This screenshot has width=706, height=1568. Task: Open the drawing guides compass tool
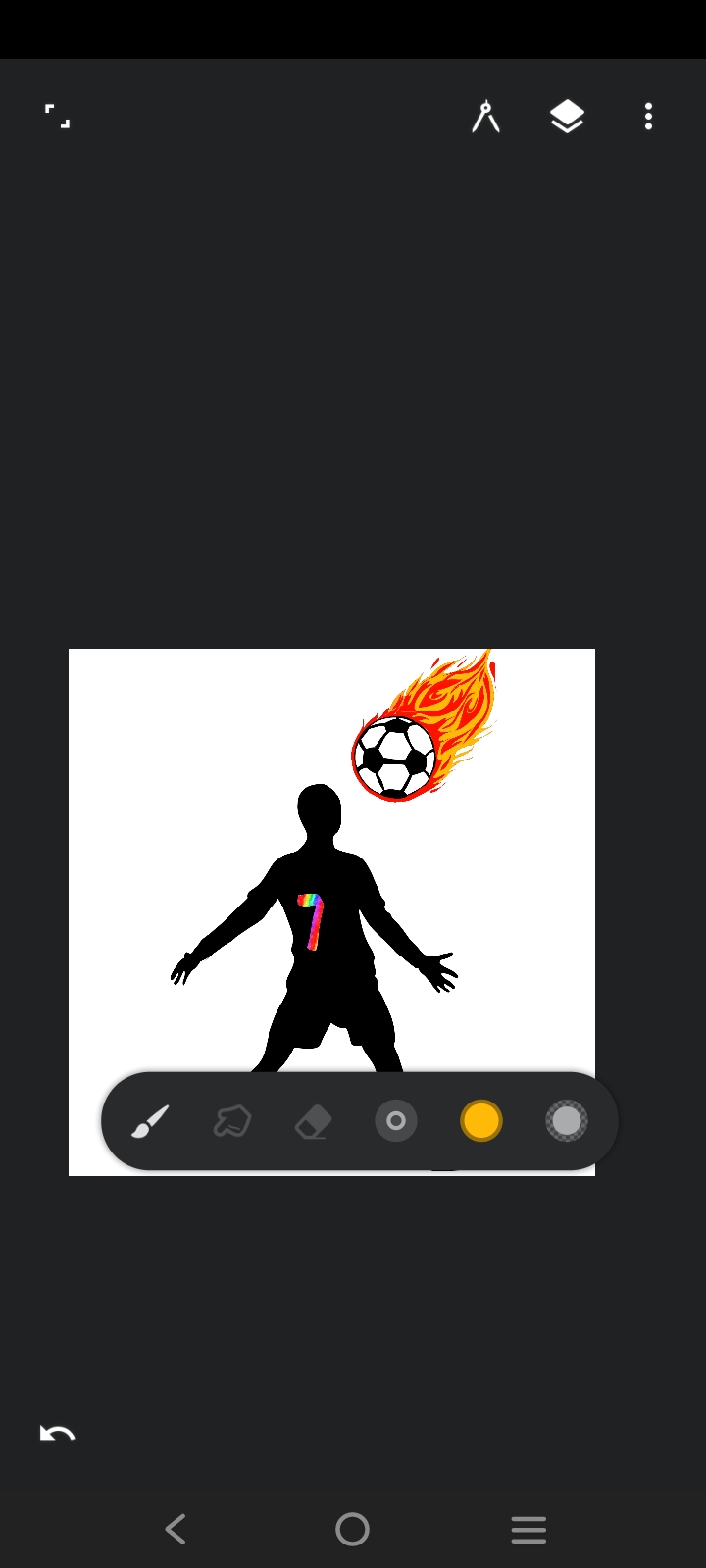tap(485, 117)
